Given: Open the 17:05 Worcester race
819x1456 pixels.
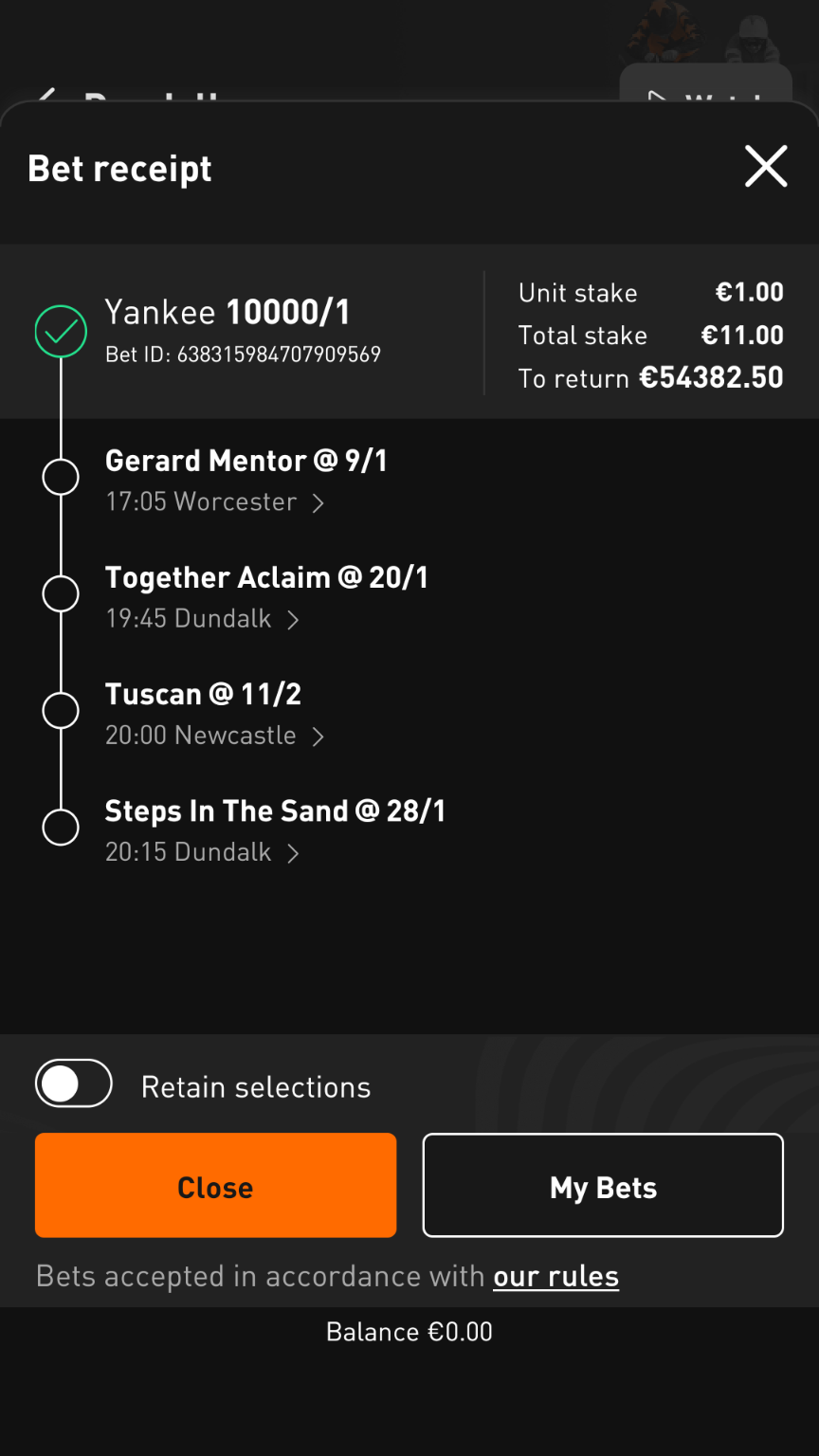Looking at the screenshot, I should (215, 502).
